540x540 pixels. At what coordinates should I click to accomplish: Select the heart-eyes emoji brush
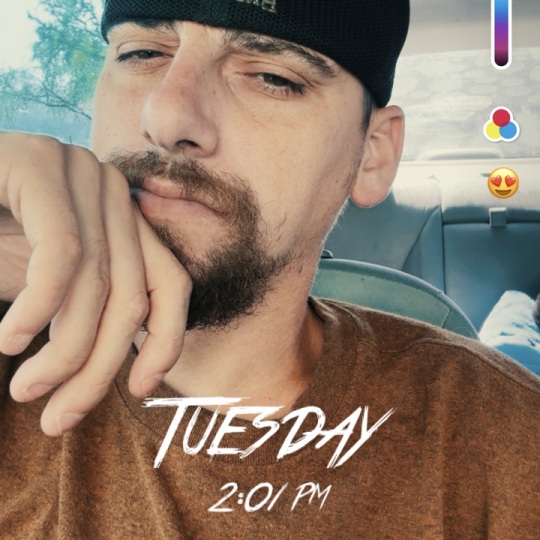[503, 183]
